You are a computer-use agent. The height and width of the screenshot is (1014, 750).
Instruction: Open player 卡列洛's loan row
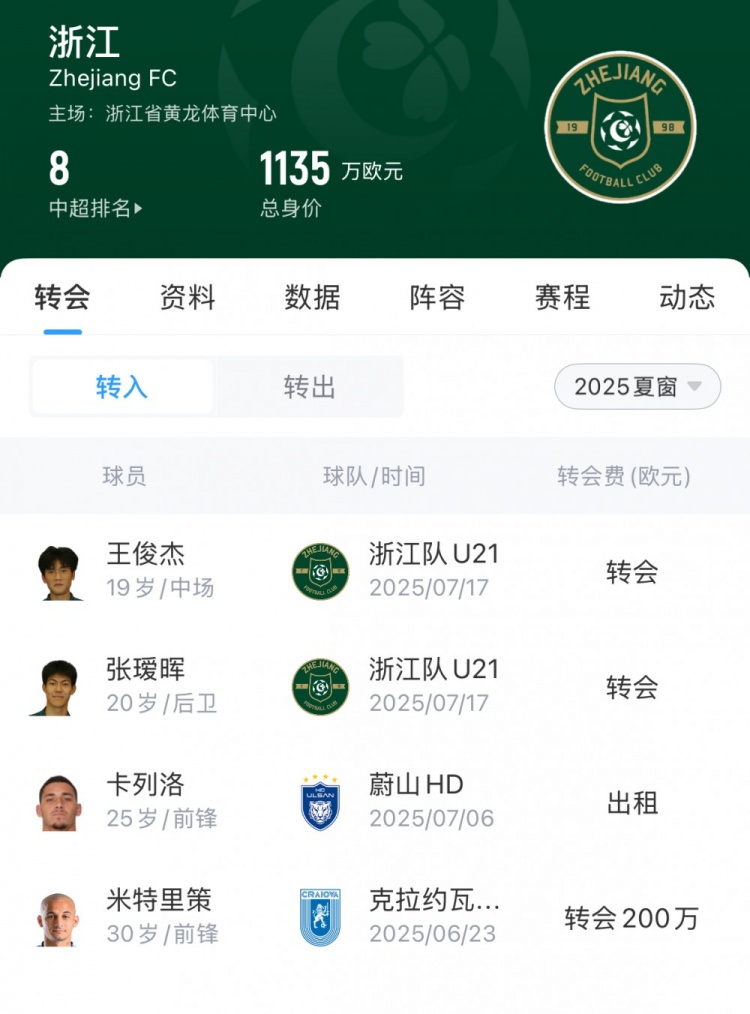click(375, 802)
